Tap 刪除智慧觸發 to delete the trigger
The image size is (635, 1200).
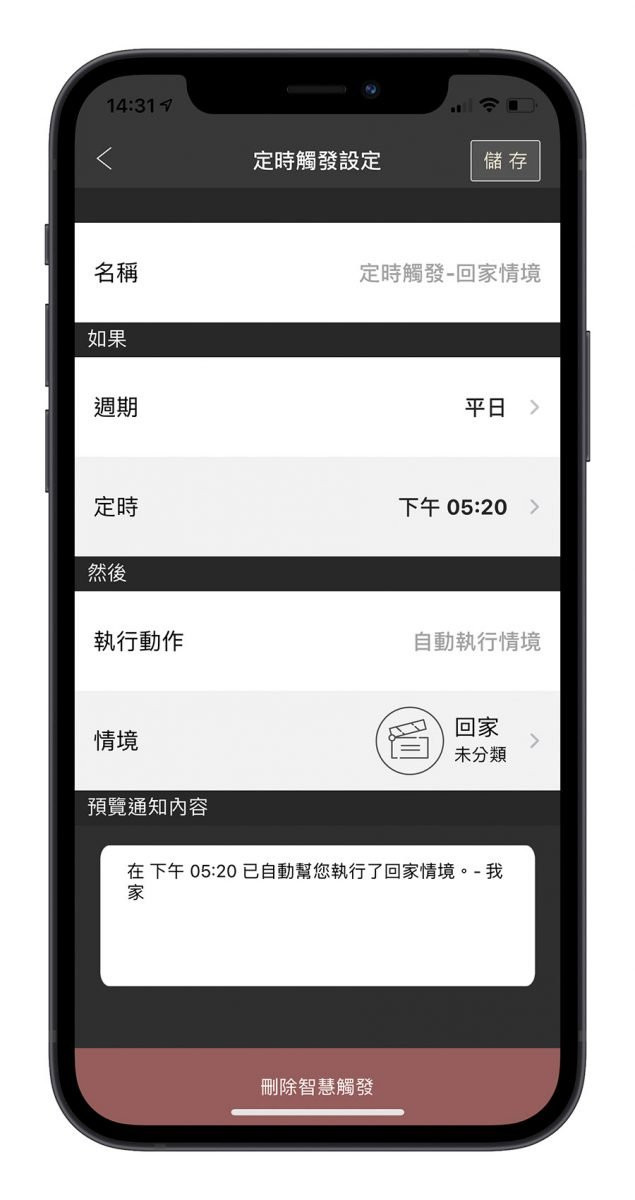[317, 1086]
